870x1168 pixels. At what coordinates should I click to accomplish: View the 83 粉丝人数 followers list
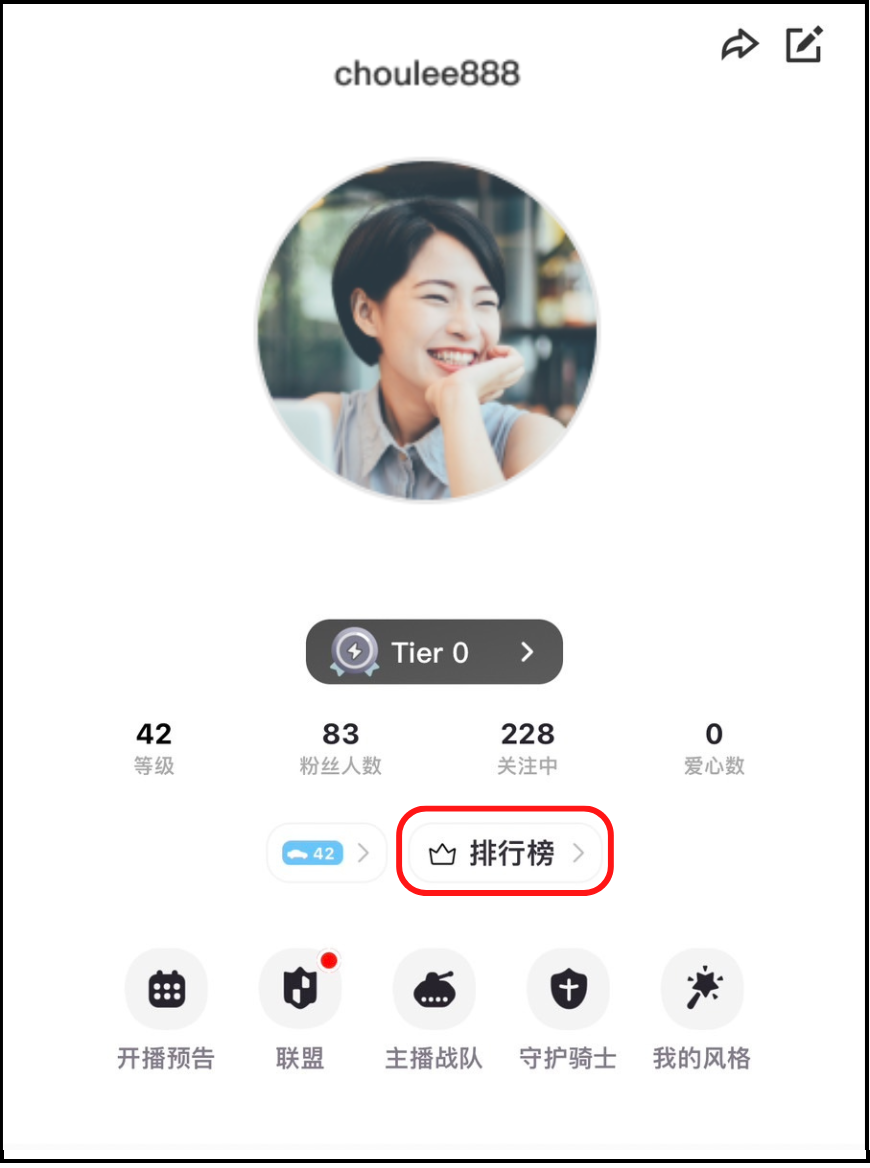(340, 748)
